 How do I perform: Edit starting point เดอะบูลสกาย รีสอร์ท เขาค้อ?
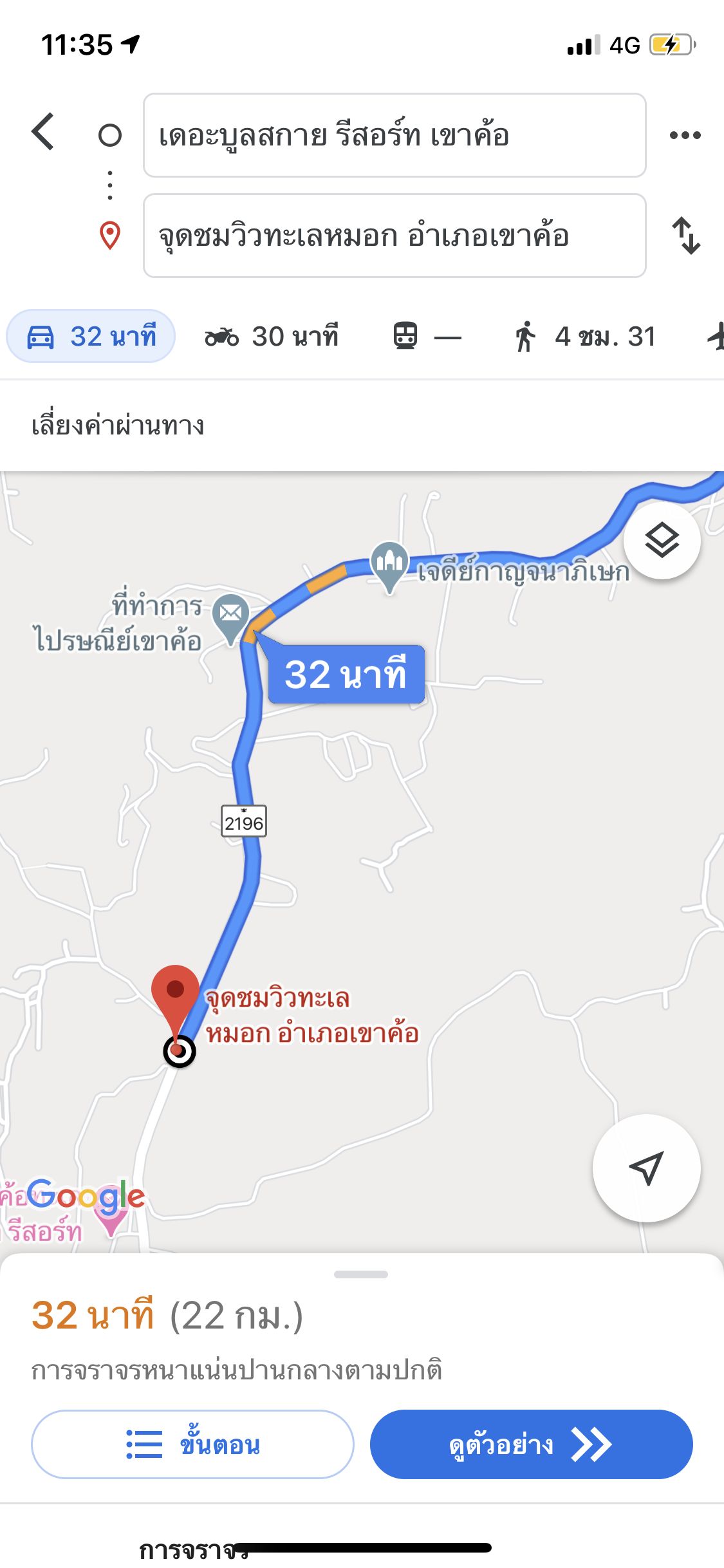394,135
